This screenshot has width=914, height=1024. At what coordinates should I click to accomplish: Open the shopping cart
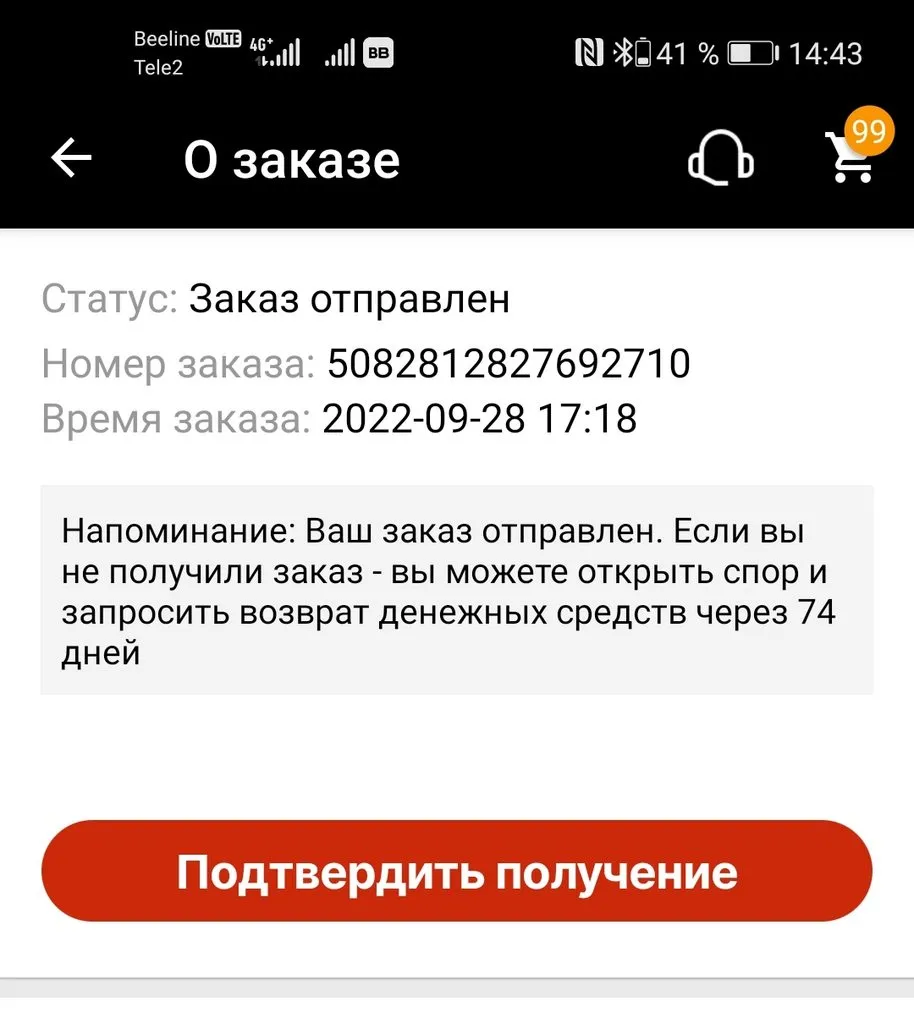(851, 159)
